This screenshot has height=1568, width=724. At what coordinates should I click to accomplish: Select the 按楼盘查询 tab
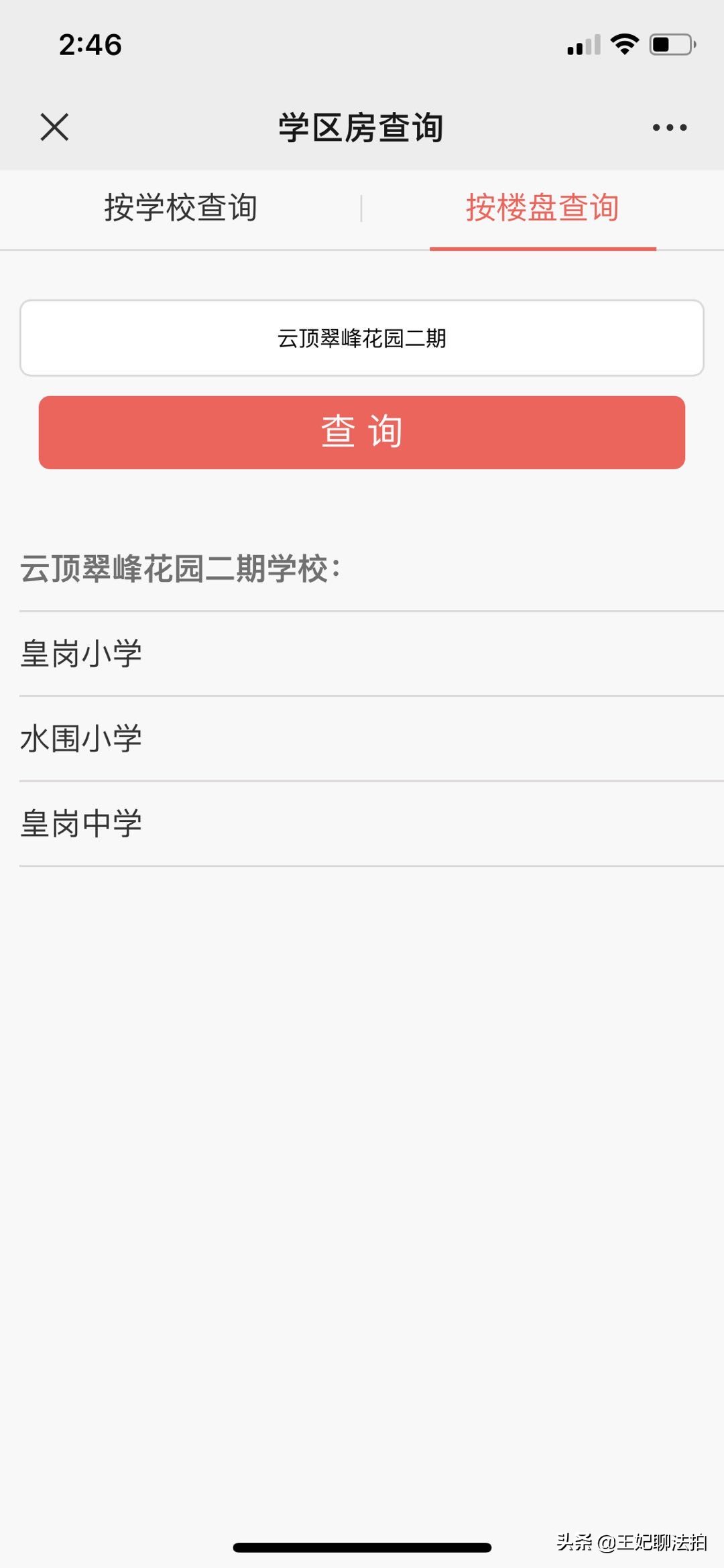click(x=543, y=208)
